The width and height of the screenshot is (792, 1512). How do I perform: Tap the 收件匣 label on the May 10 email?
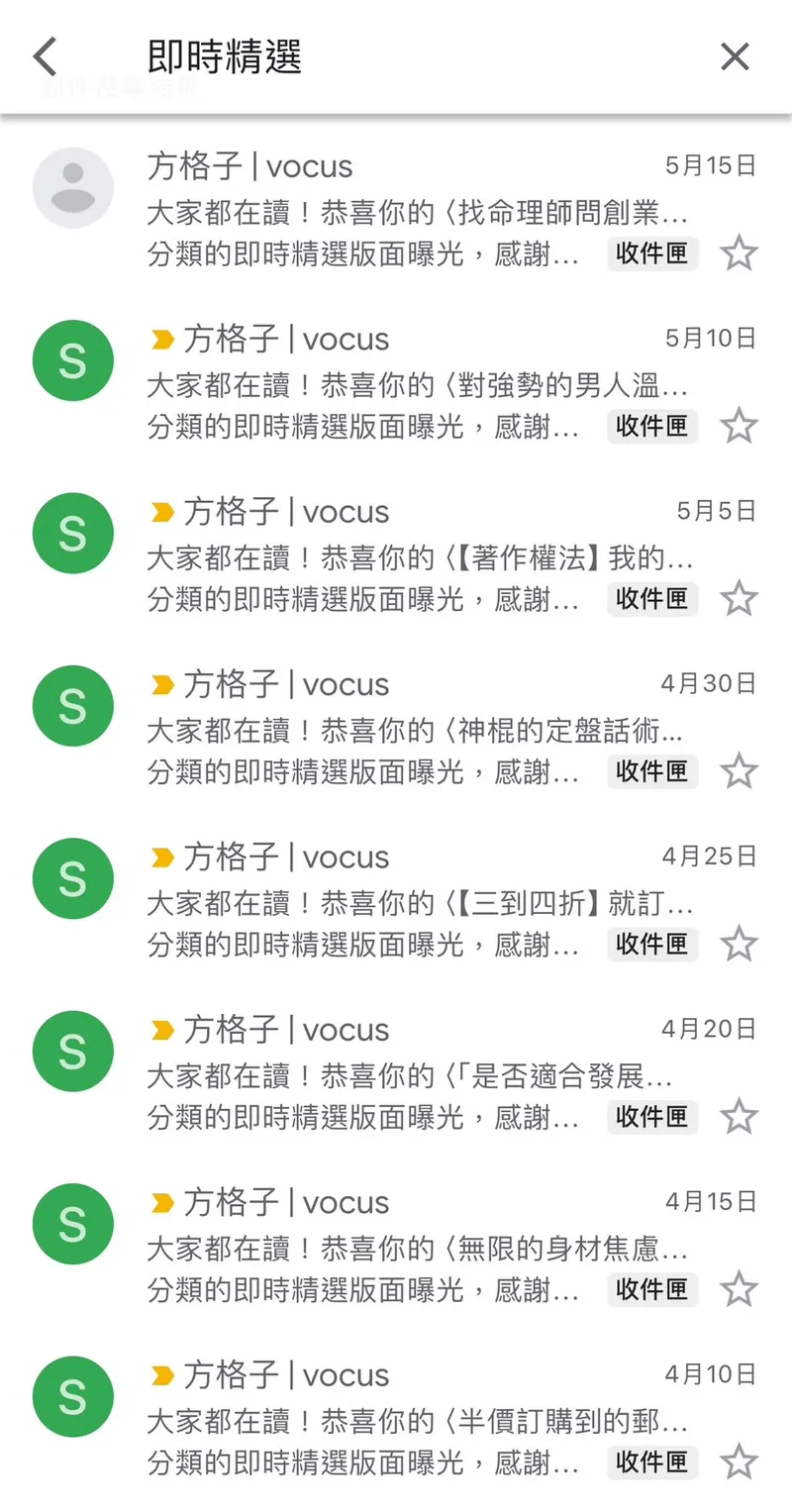click(x=651, y=427)
